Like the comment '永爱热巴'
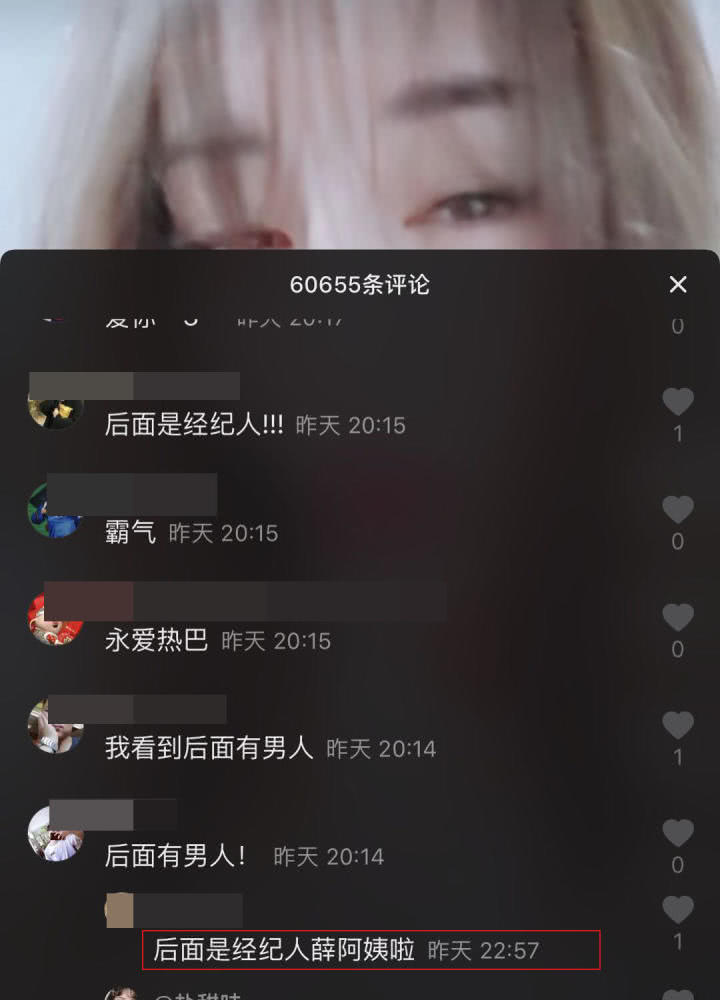The height and width of the screenshot is (1000, 720). [x=678, y=617]
